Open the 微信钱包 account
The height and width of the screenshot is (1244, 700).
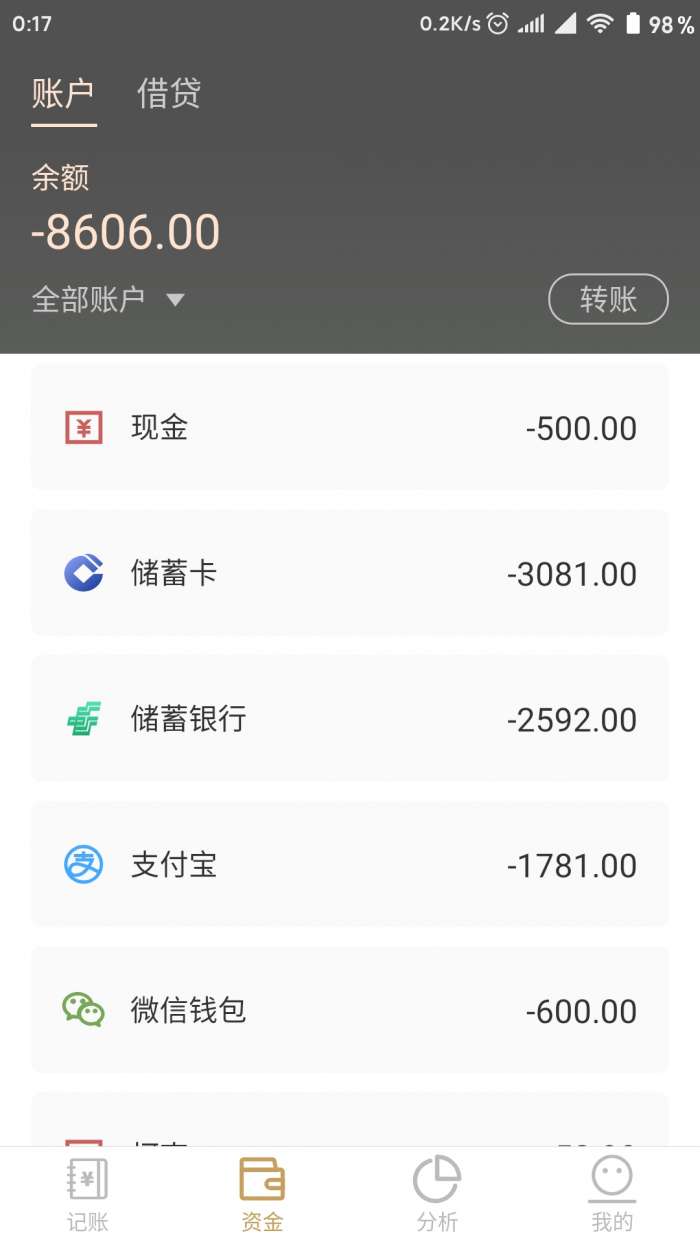point(350,1010)
